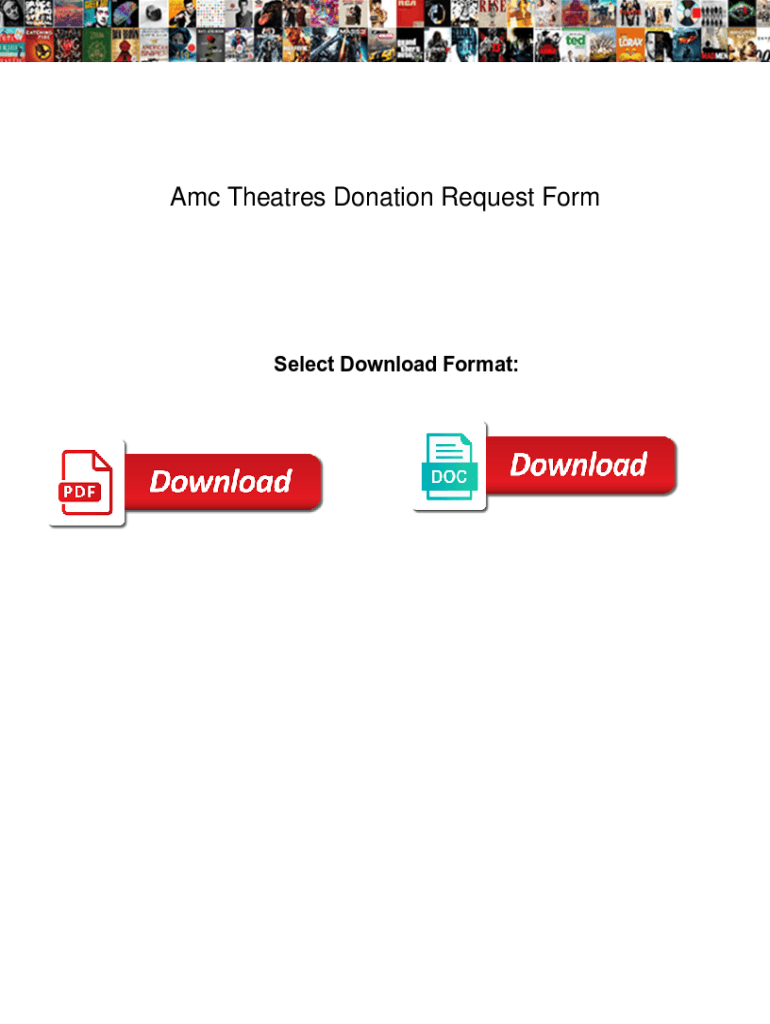Click the teal DOC file icon
770x1024 pixels.
click(x=449, y=466)
